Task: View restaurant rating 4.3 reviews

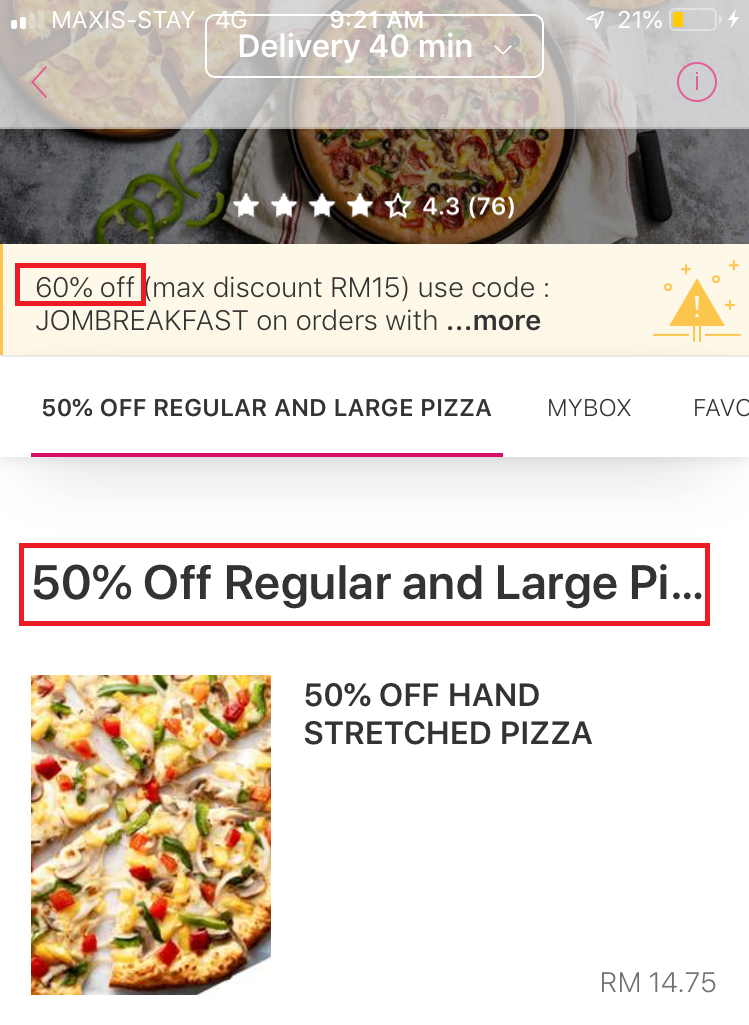Action: click(x=374, y=207)
